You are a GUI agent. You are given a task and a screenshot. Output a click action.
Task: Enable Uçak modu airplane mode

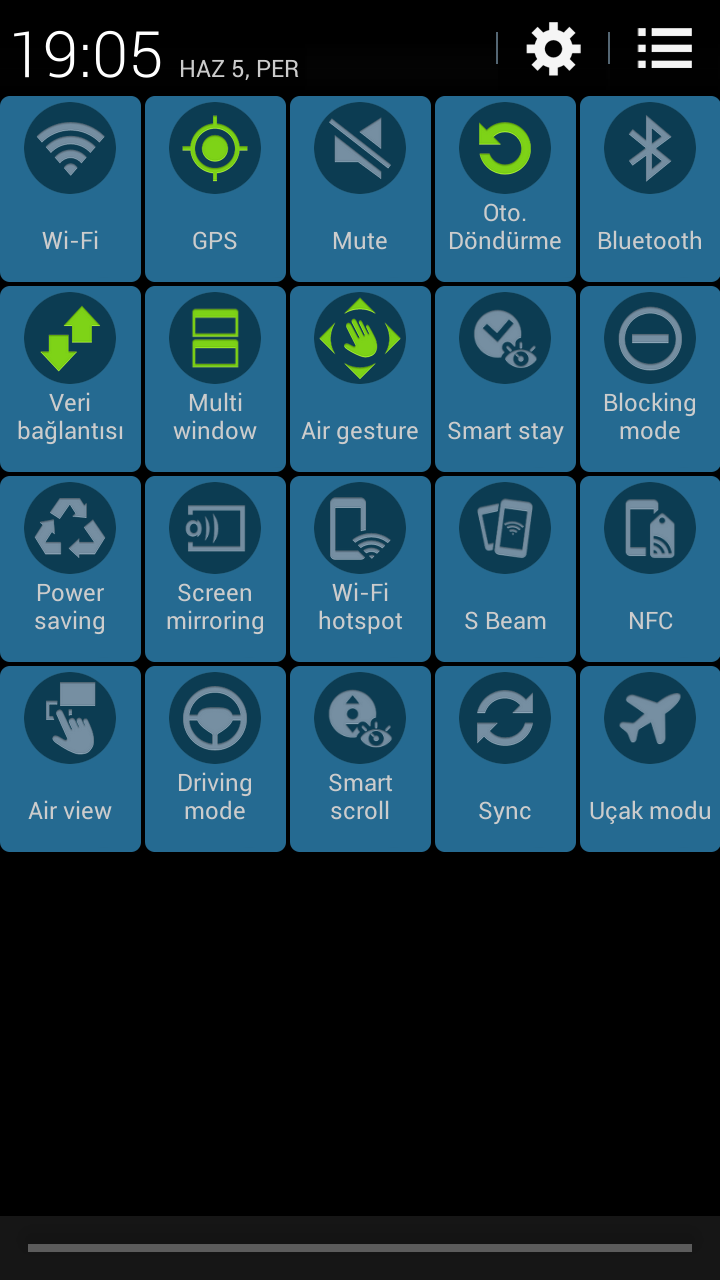(650, 758)
